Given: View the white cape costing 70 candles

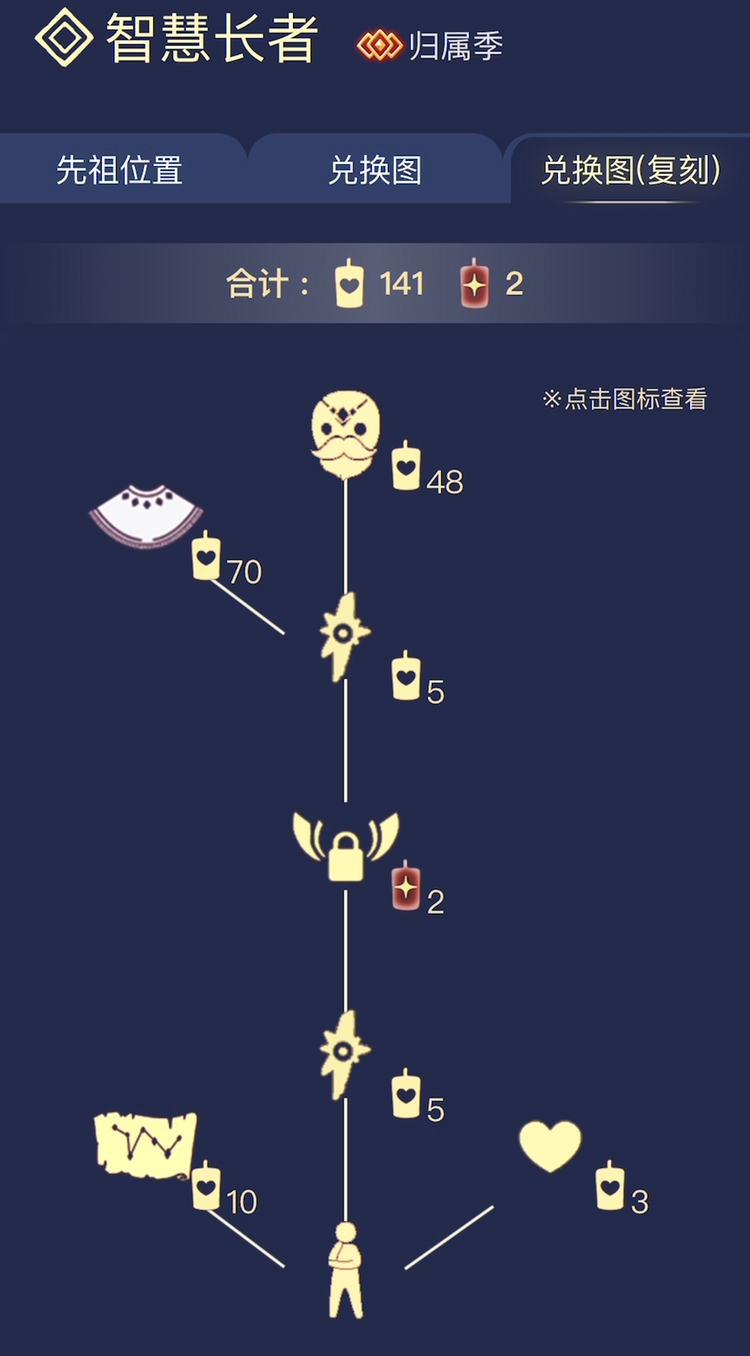Looking at the screenshot, I should 147,517.
